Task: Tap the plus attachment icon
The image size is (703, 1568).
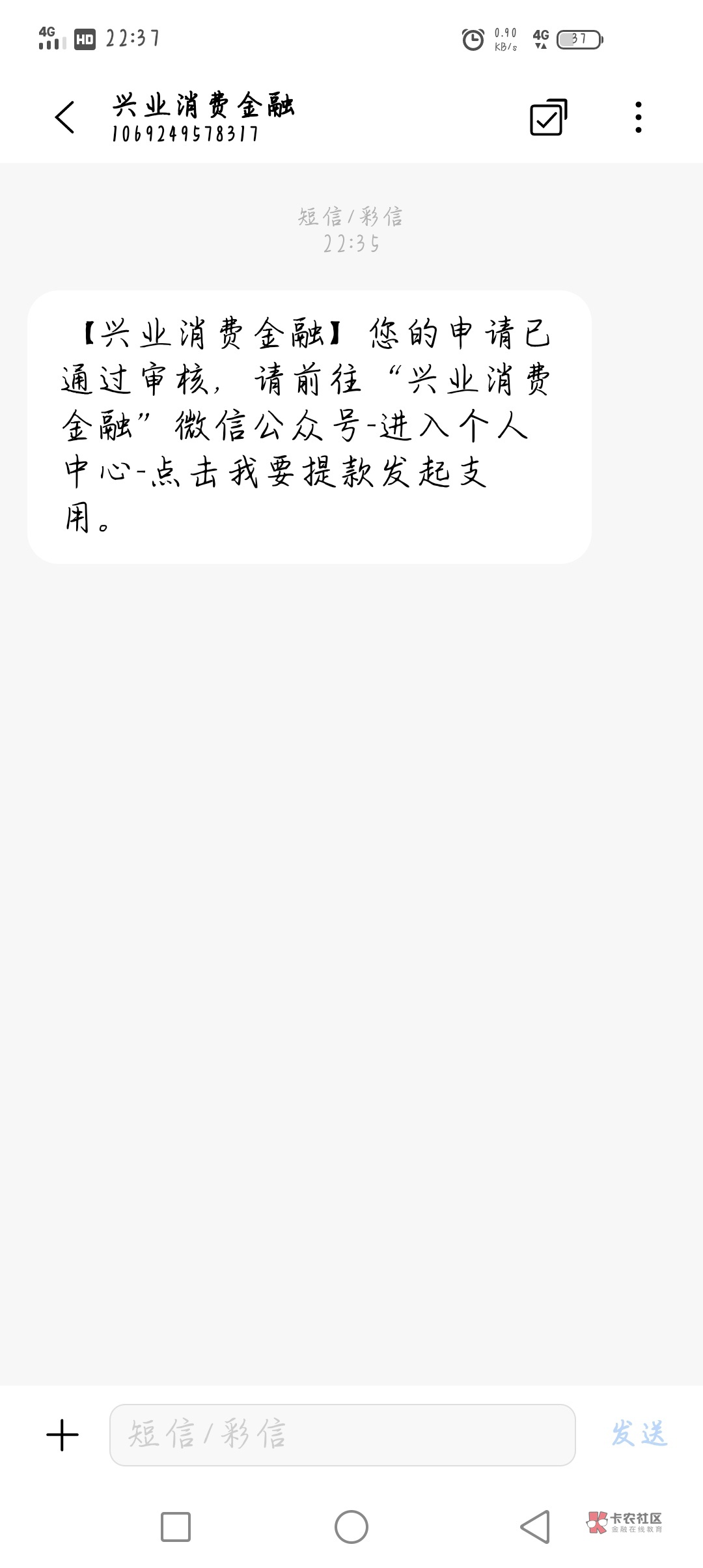Action: tap(62, 1435)
